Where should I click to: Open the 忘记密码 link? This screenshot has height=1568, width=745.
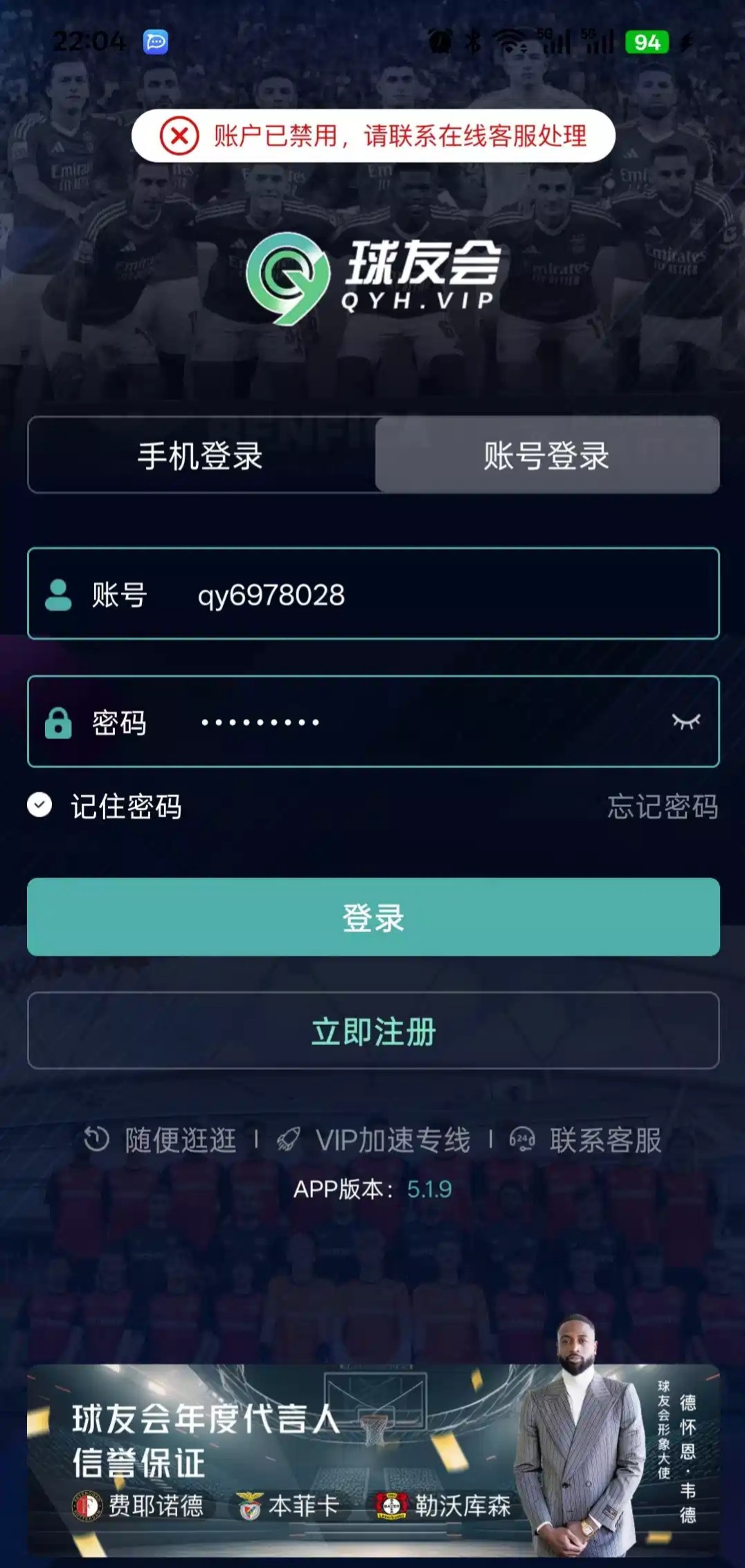(x=662, y=807)
